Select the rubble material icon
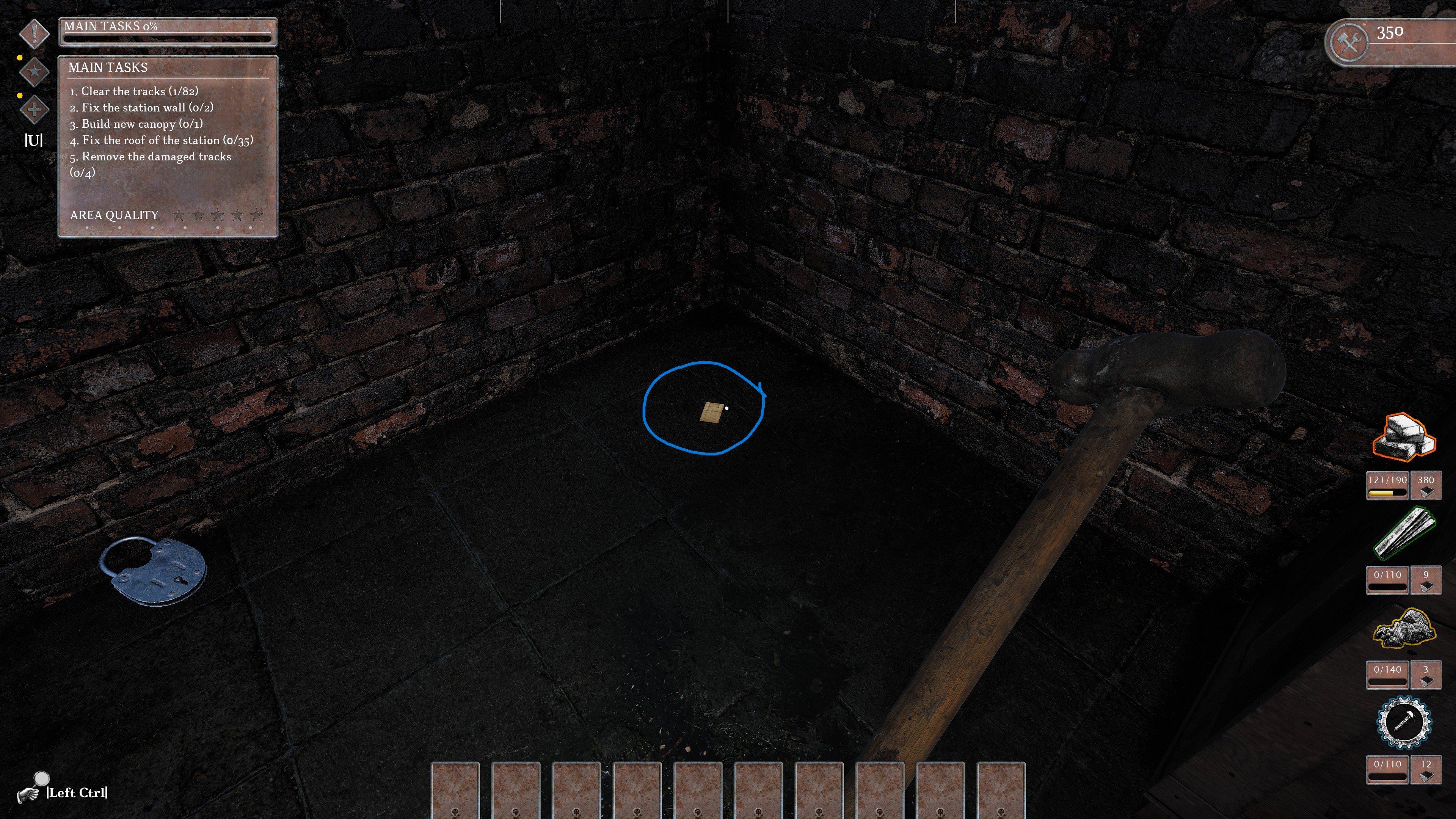Screen dimensions: 1456x819 pyautogui.click(x=1404, y=628)
